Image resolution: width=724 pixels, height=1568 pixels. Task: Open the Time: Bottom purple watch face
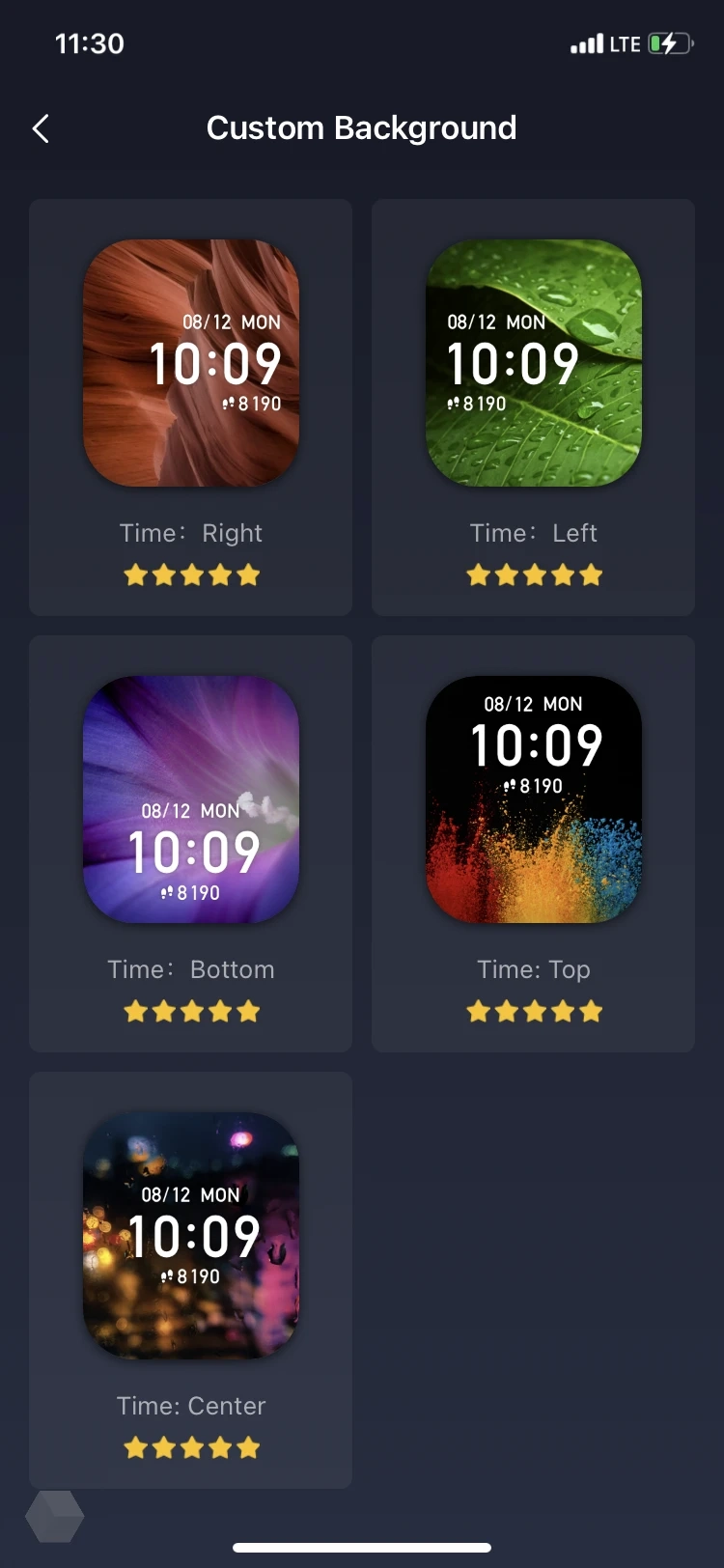click(x=191, y=800)
